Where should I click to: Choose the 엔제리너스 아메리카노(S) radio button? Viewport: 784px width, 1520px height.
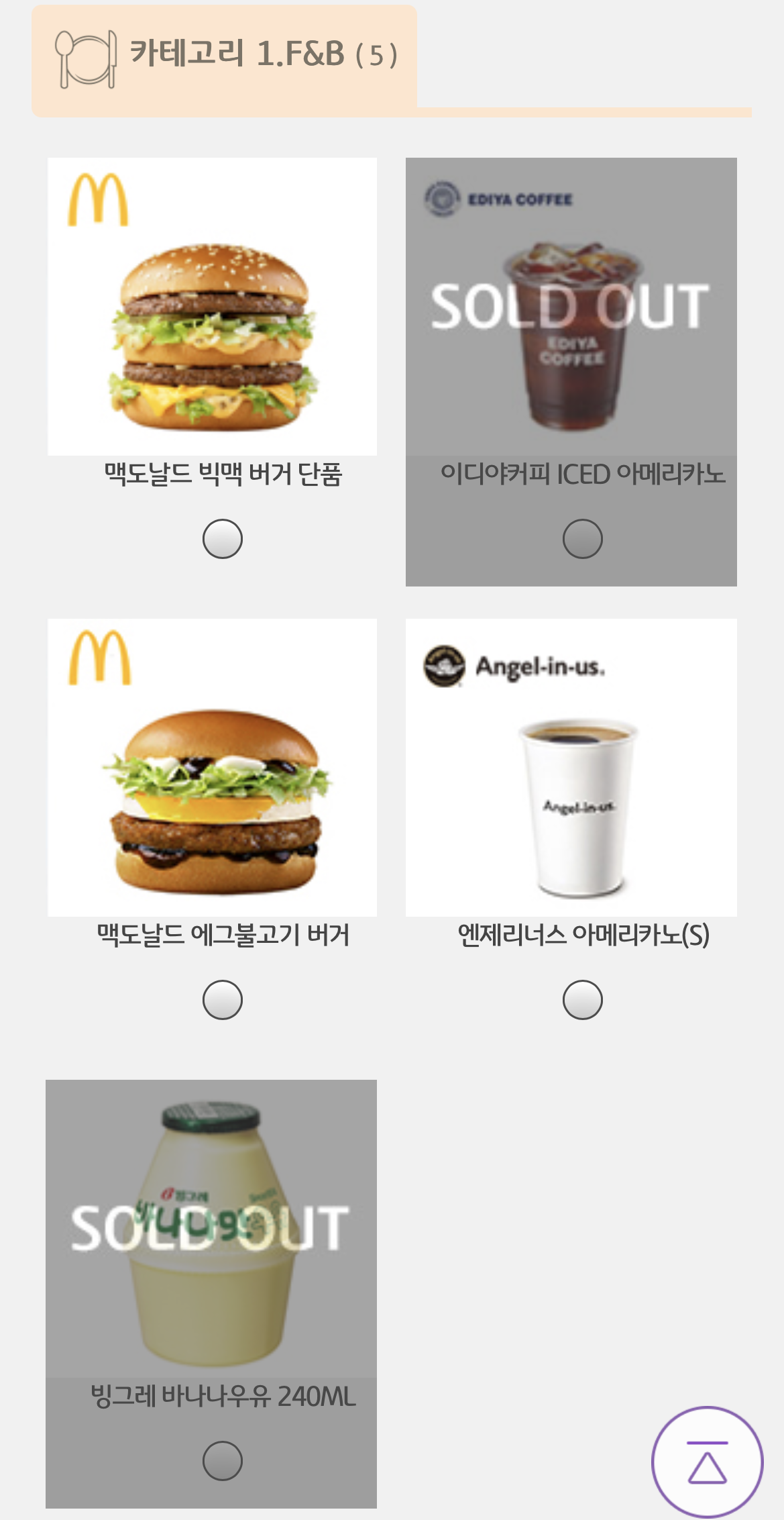pyautogui.click(x=582, y=999)
